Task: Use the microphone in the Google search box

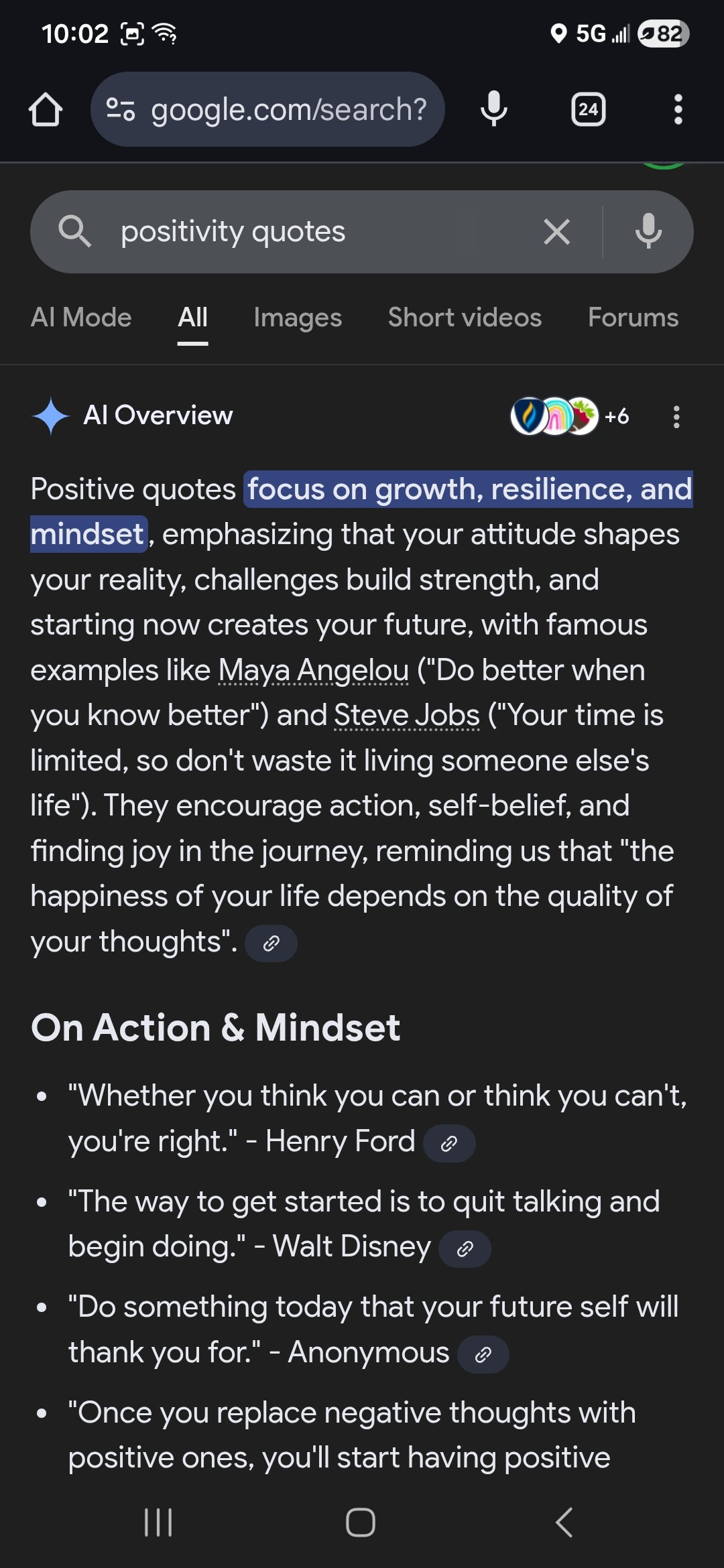Action: 648,232
